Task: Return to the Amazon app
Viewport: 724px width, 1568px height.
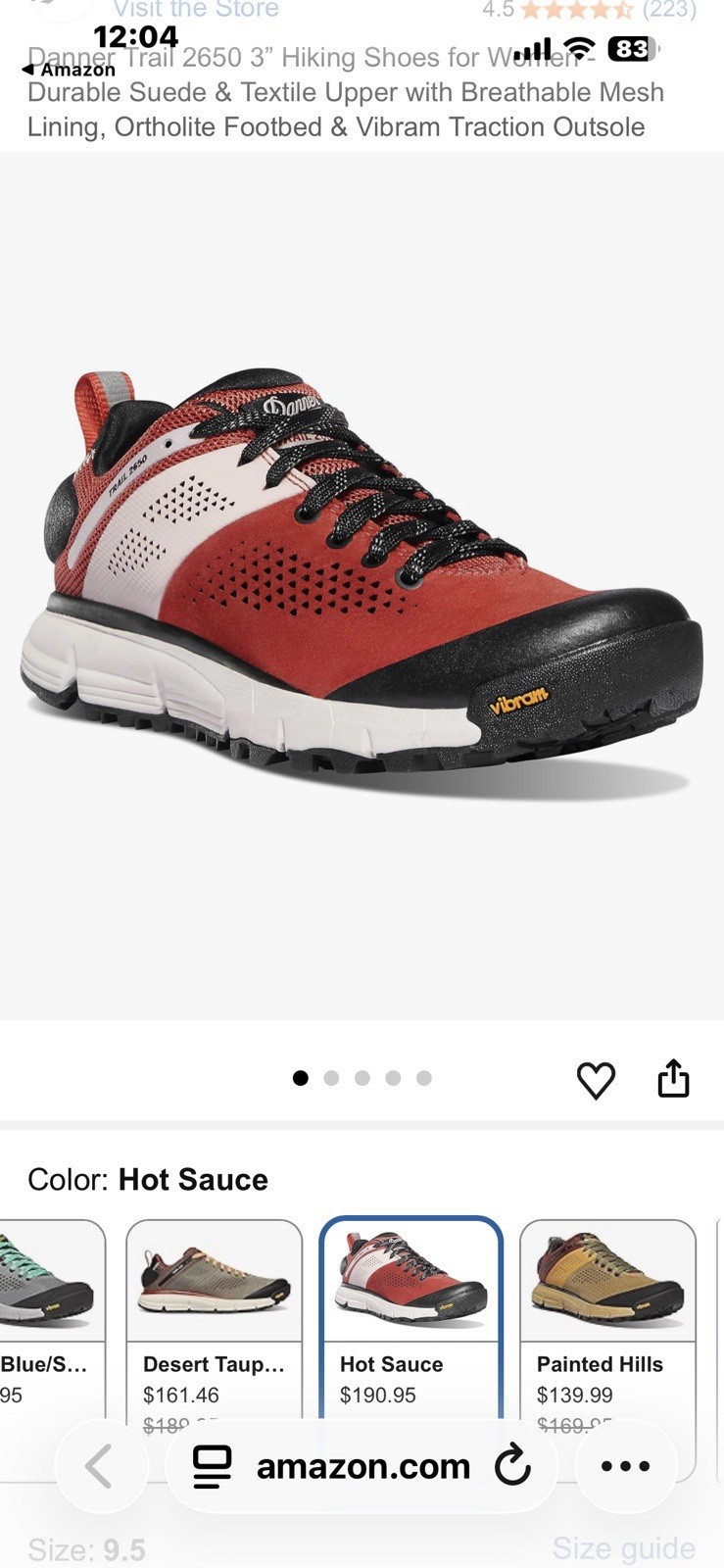Action: click(69, 70)
